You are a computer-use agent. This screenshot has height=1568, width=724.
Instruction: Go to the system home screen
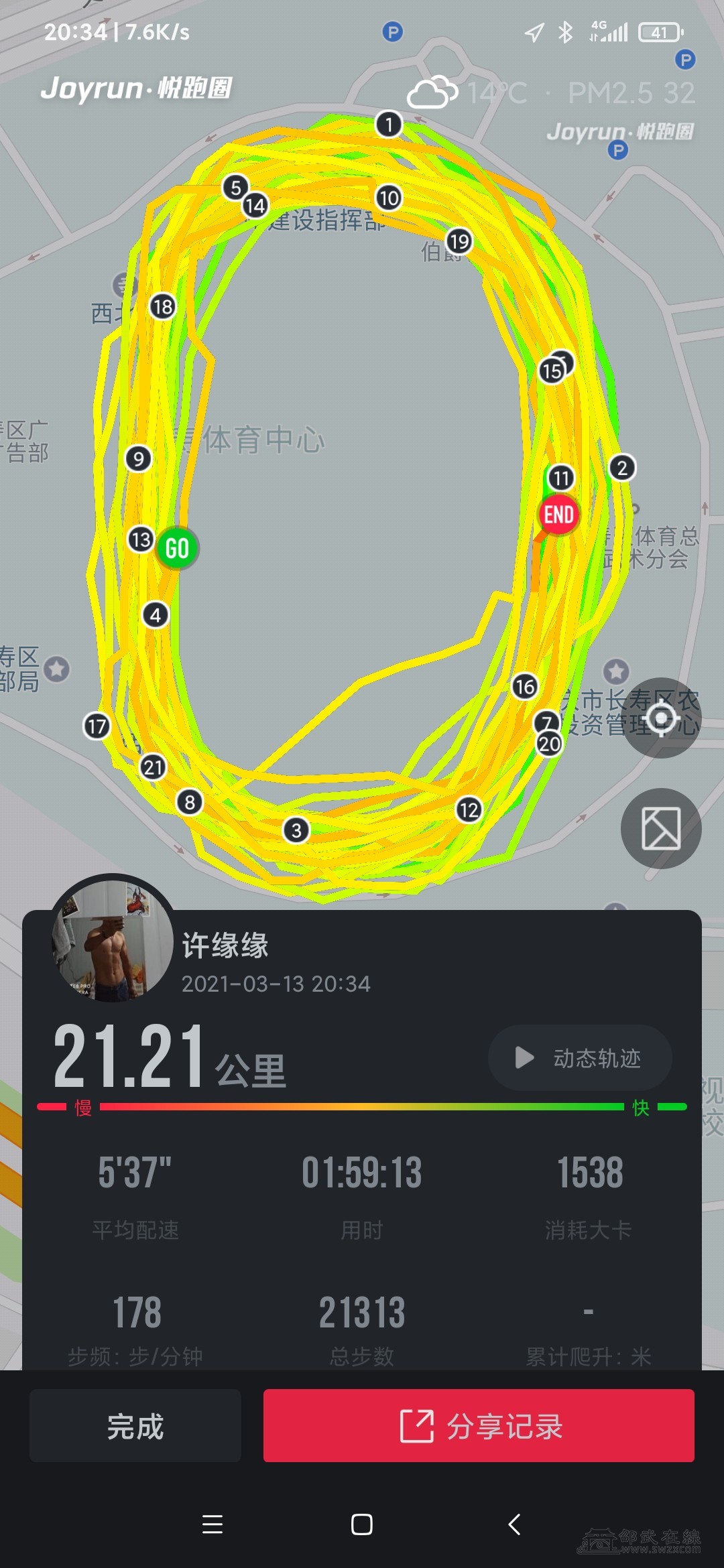pos(362,1524)
